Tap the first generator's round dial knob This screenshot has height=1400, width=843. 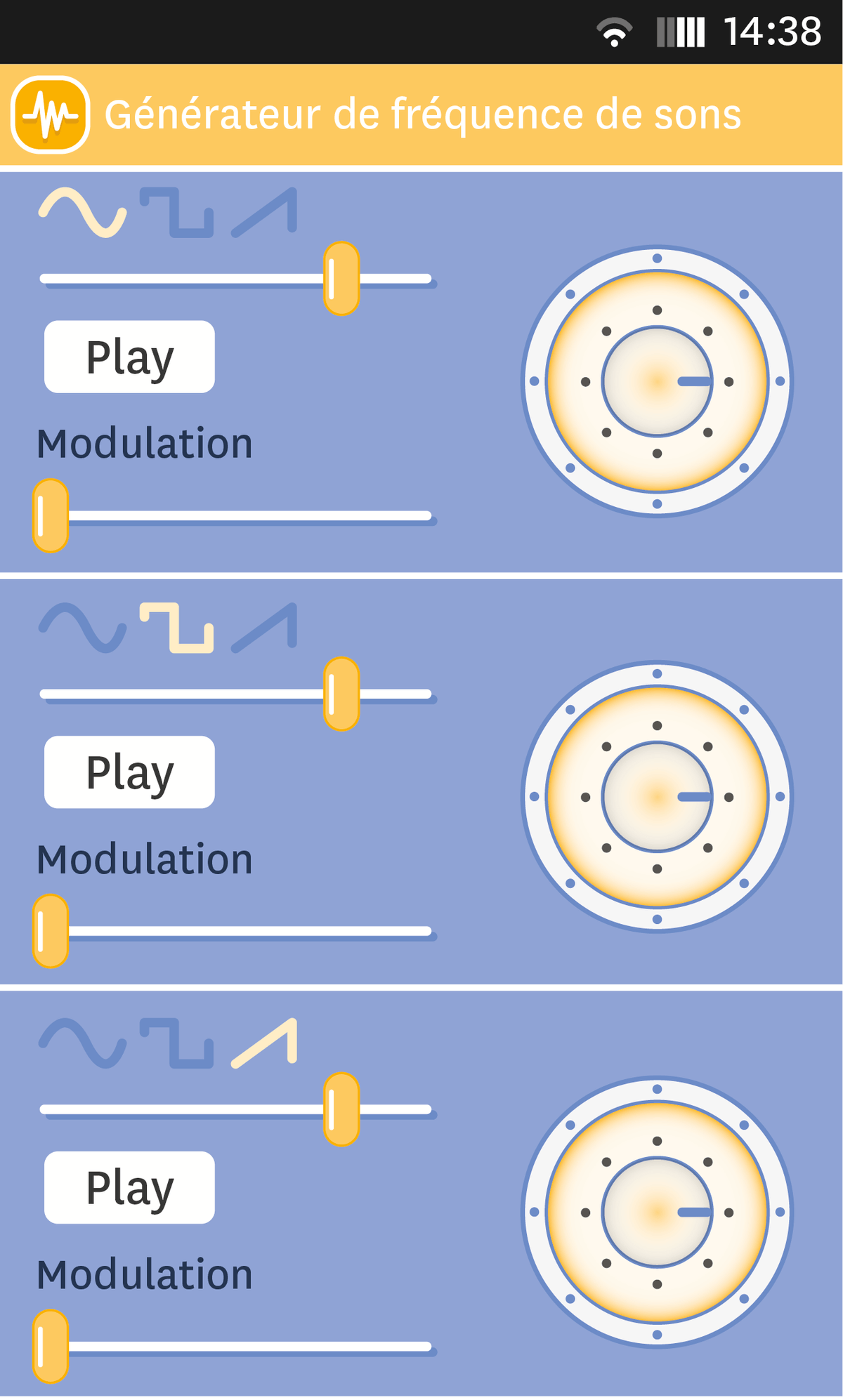click(x=657, y=381)
